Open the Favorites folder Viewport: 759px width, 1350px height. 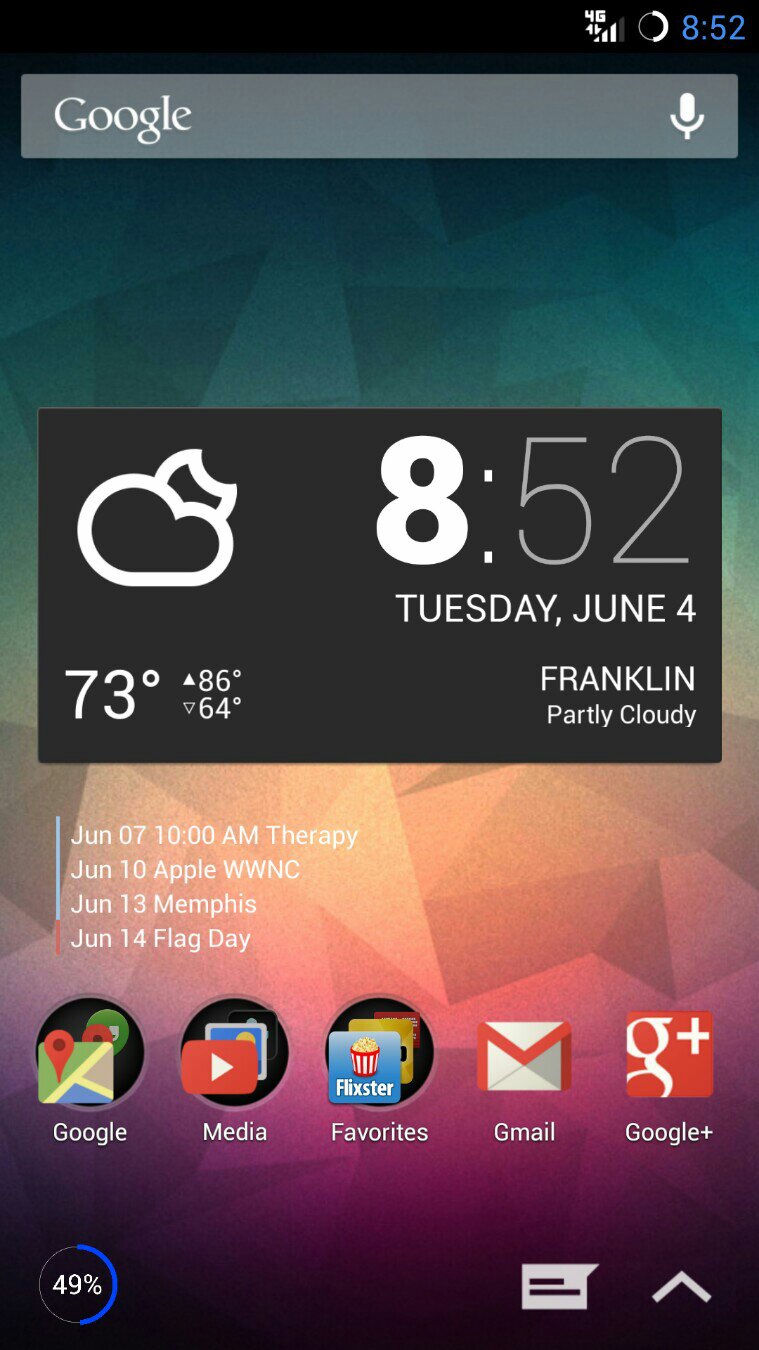[x=380, y=1055]
